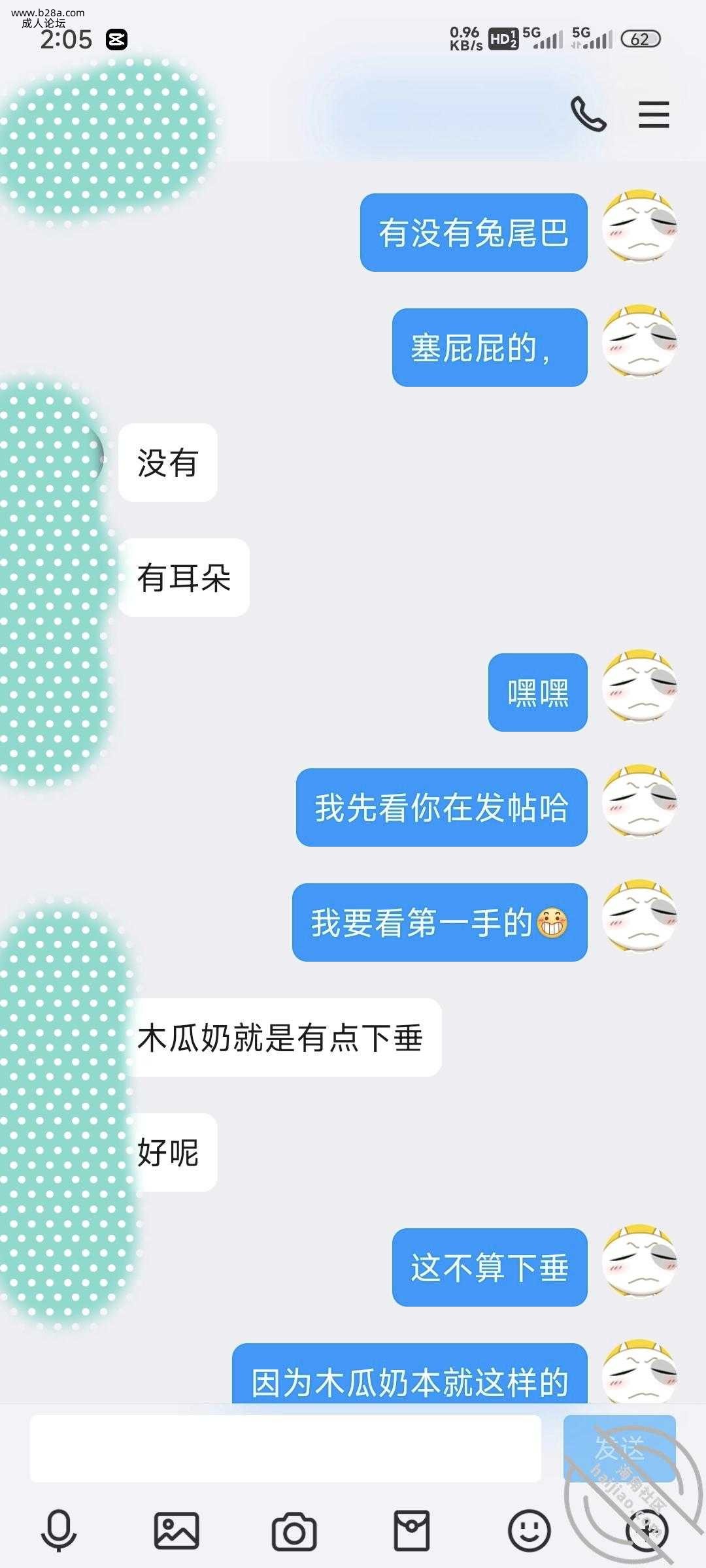Open the photo gallery picker

click(x=176, y=1530)
